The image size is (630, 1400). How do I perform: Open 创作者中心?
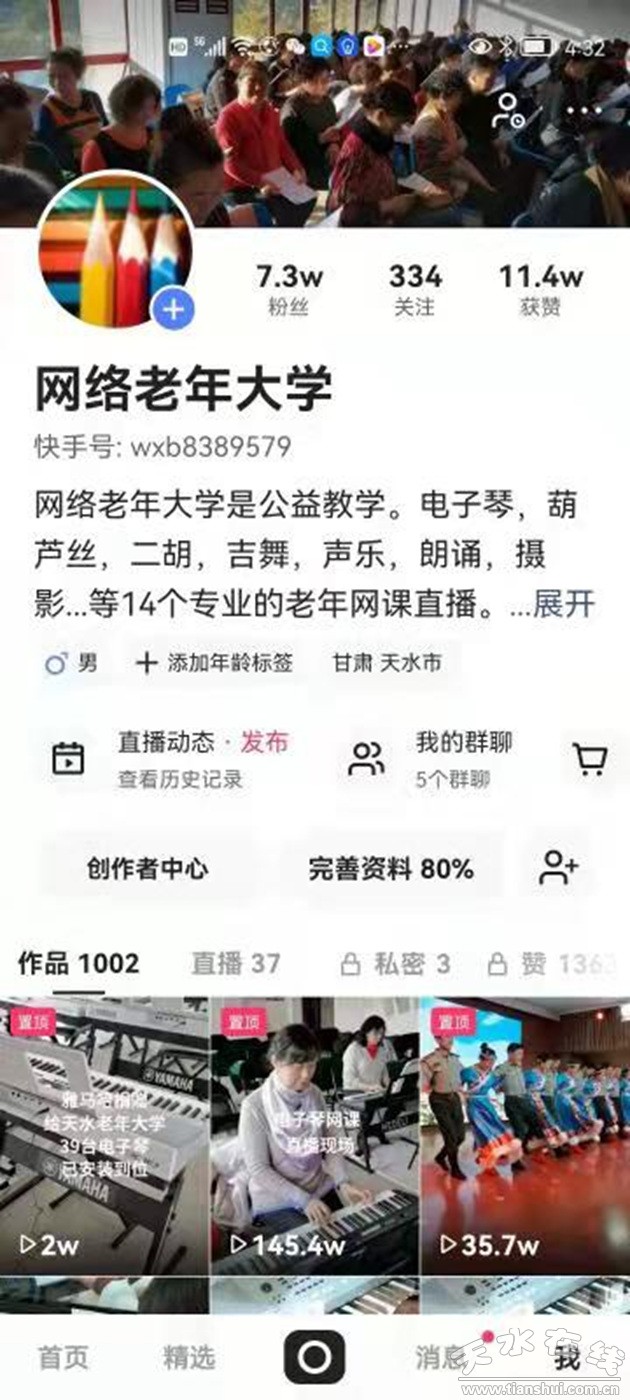147,868
